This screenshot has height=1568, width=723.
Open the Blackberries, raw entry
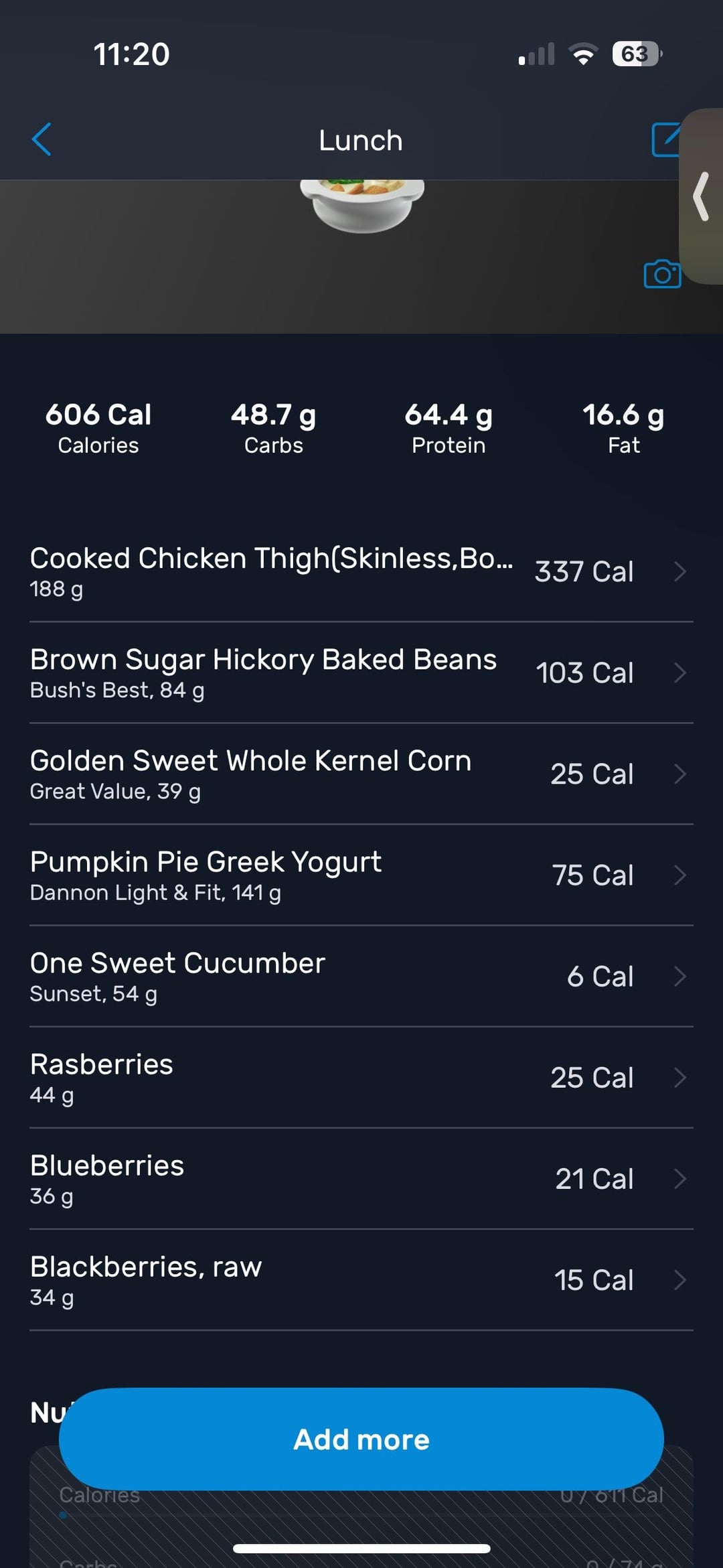360,1279
